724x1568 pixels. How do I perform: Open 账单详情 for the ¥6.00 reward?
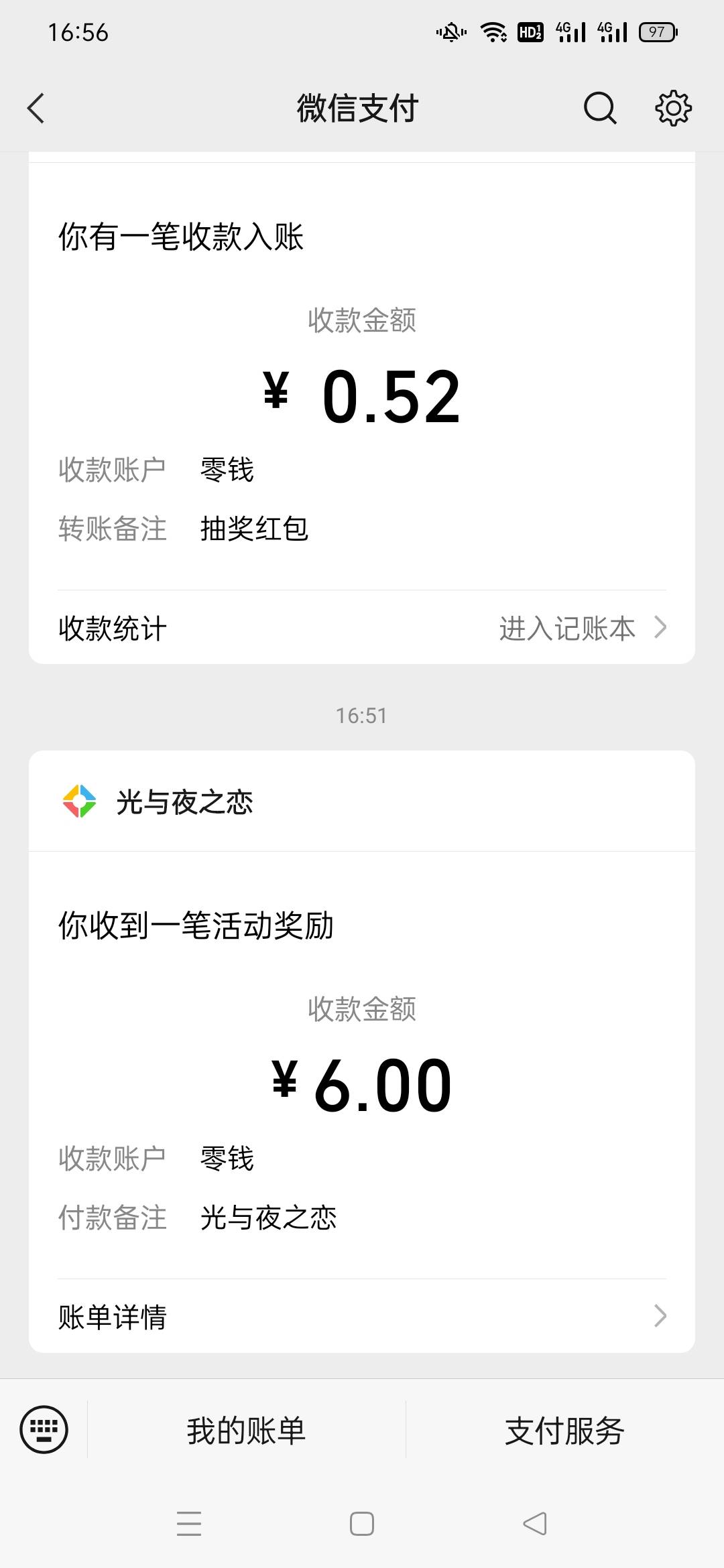click(362, 1316)
